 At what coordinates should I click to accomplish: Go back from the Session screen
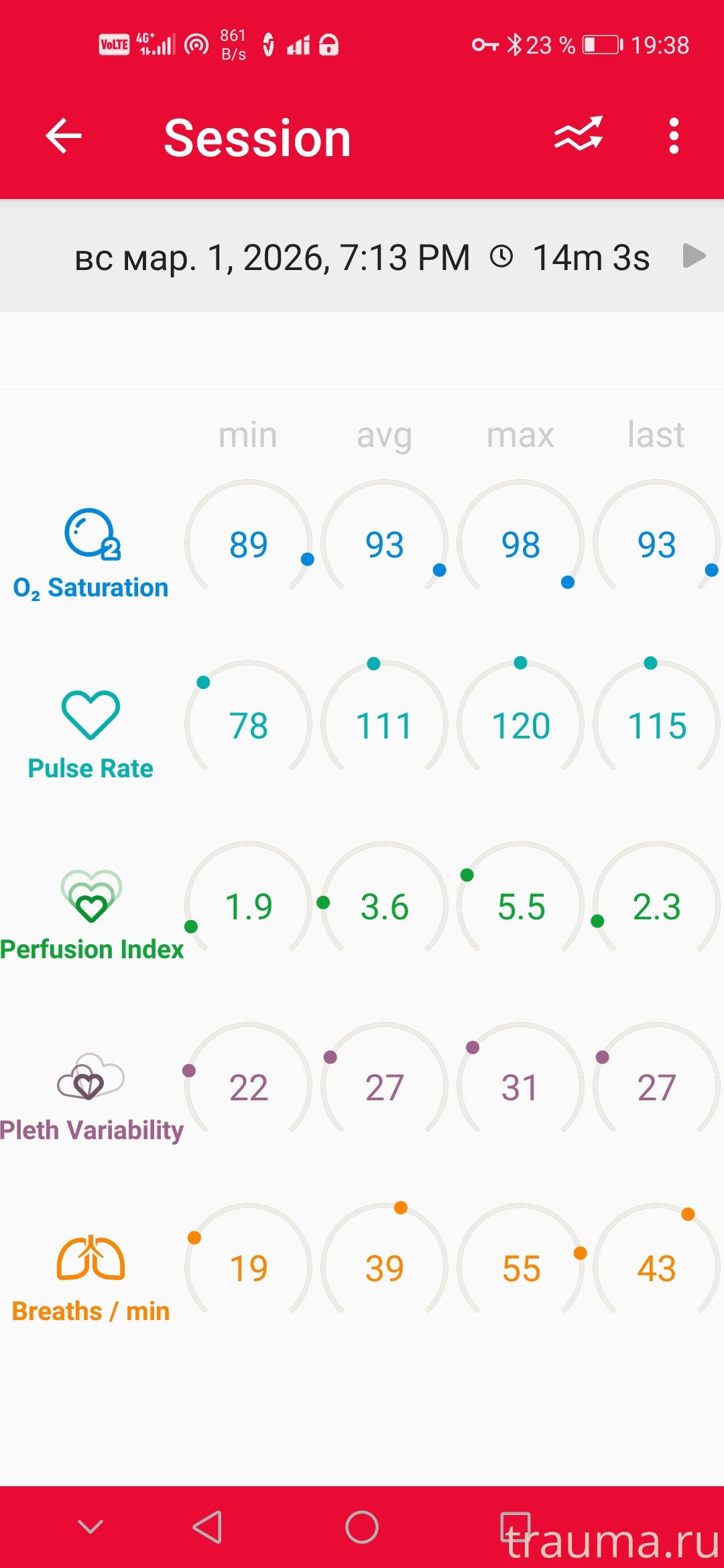64,136
